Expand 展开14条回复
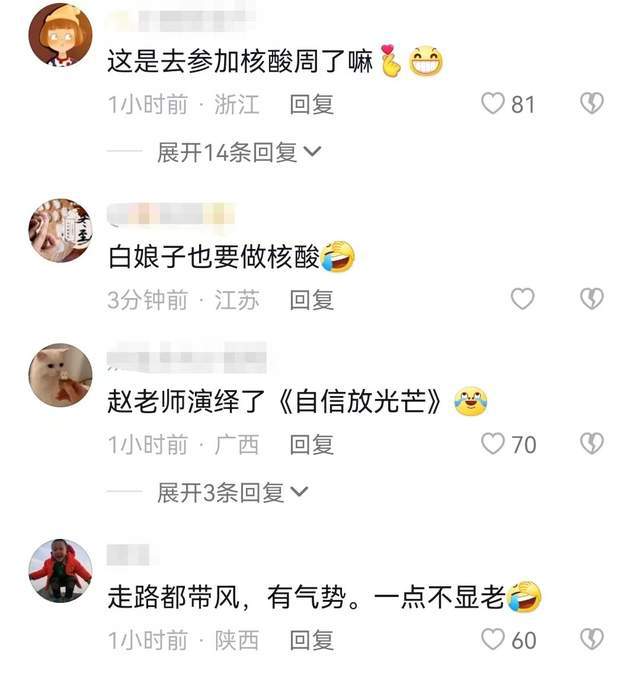The image size is (640, 683). point(238,152)
